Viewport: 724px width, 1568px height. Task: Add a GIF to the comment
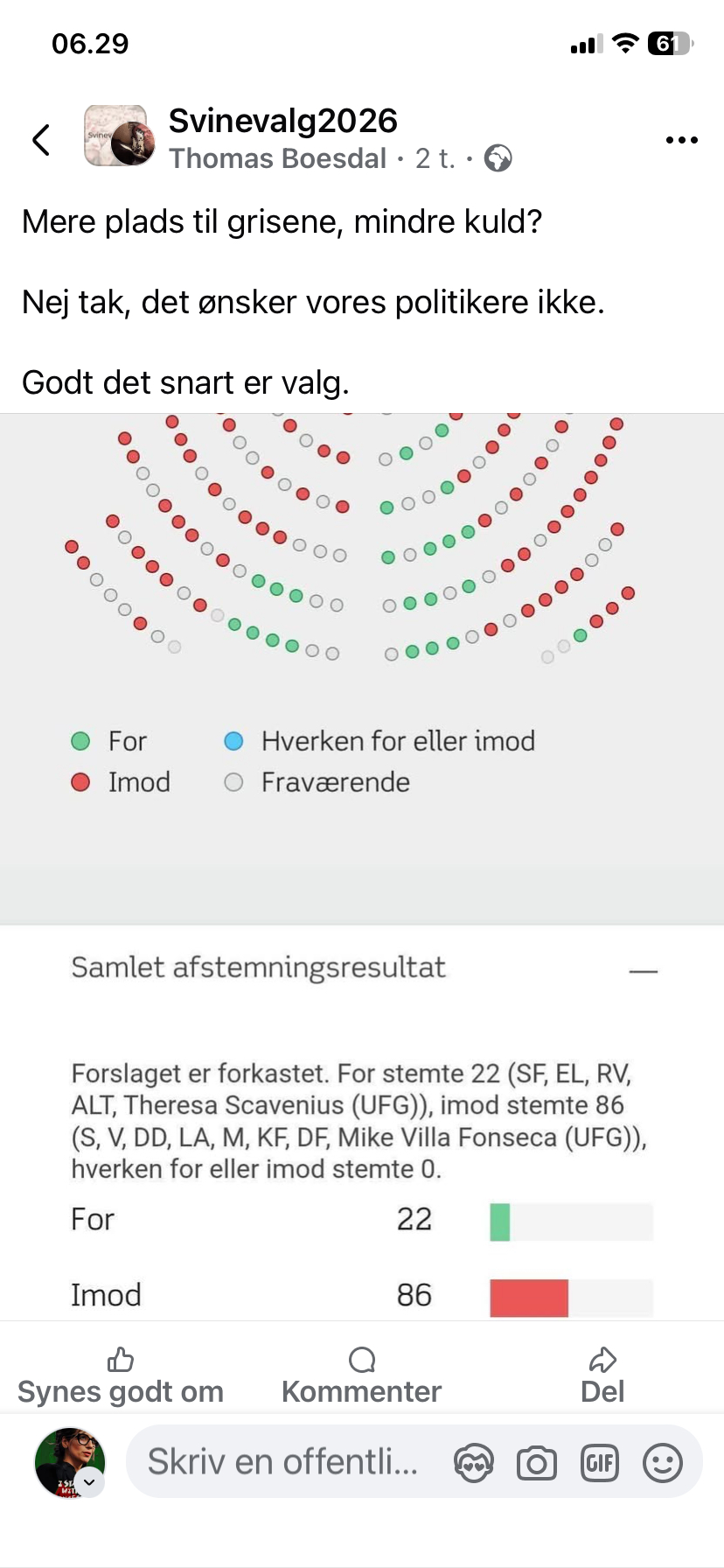point(600,1462)
